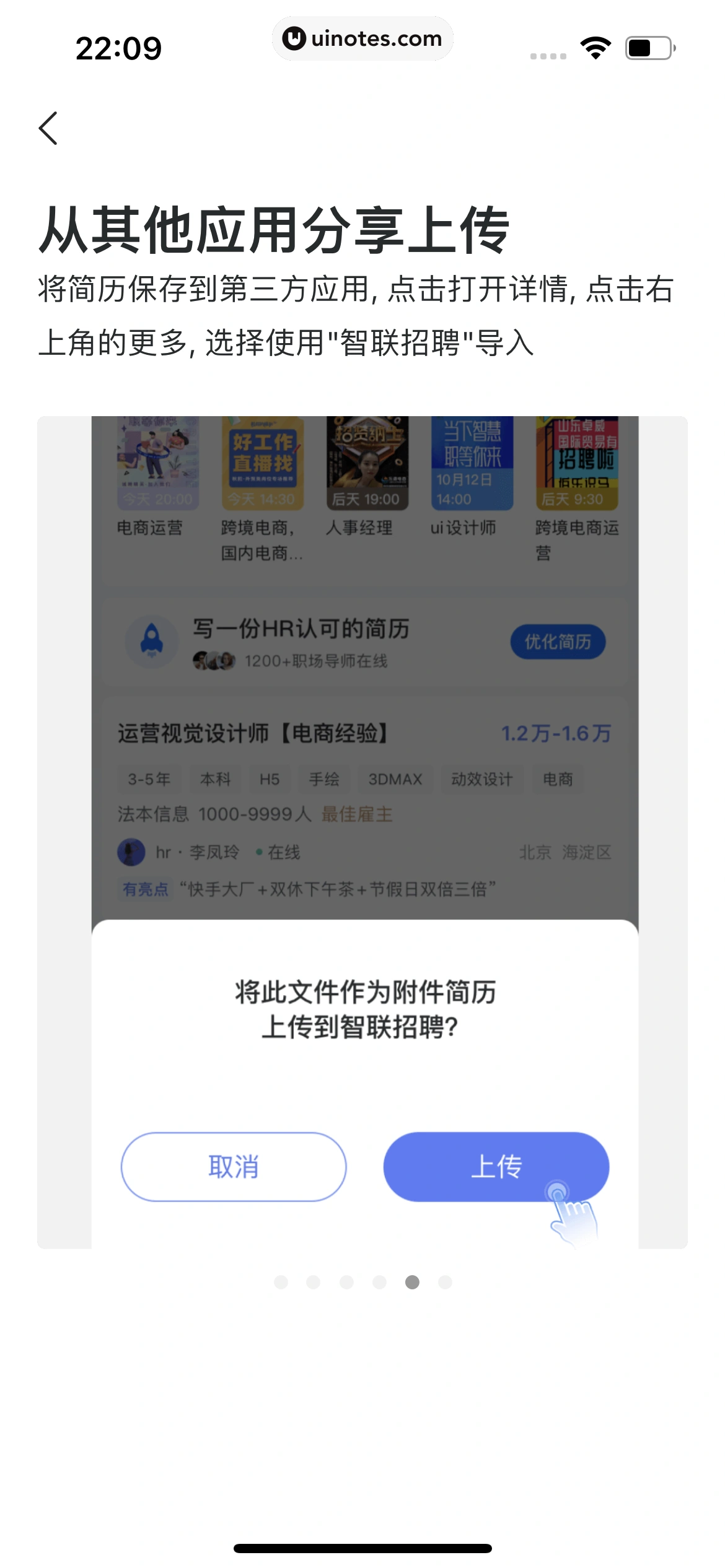Tap the back chevron at top left
Image resolution: width=725 pixels, height=1568 pixels.
pyautogui.click(x=48, y=129)
